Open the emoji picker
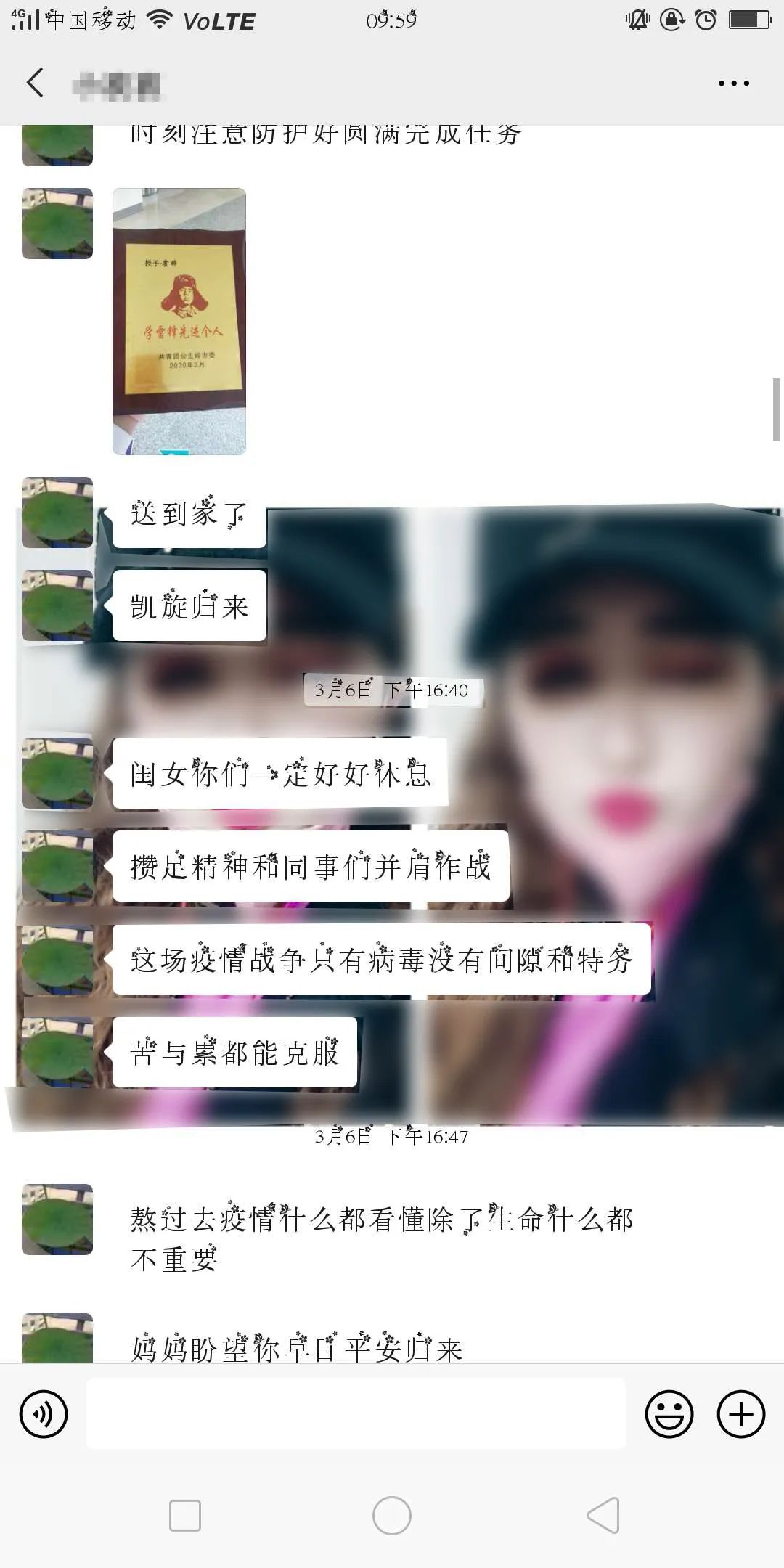The width and height of the screenshot is (784, 1568). pyautogui.click(x=669, y=1414)
